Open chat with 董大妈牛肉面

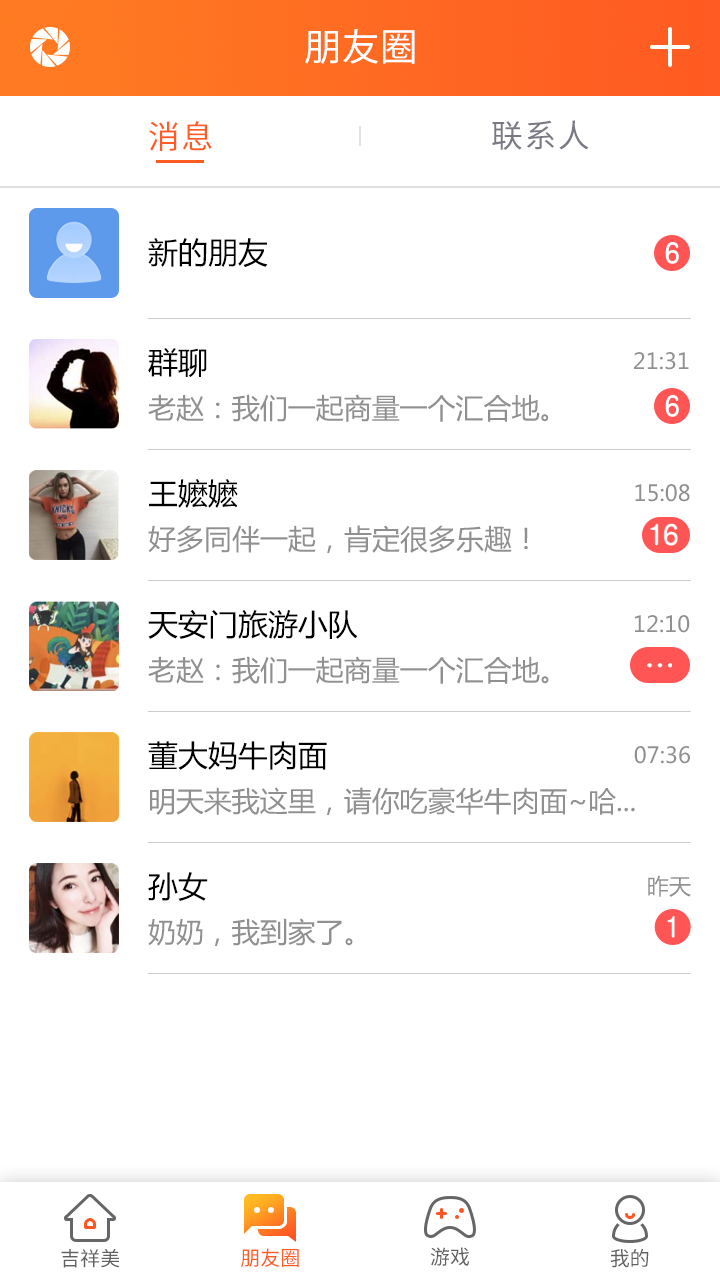point(360,777)
